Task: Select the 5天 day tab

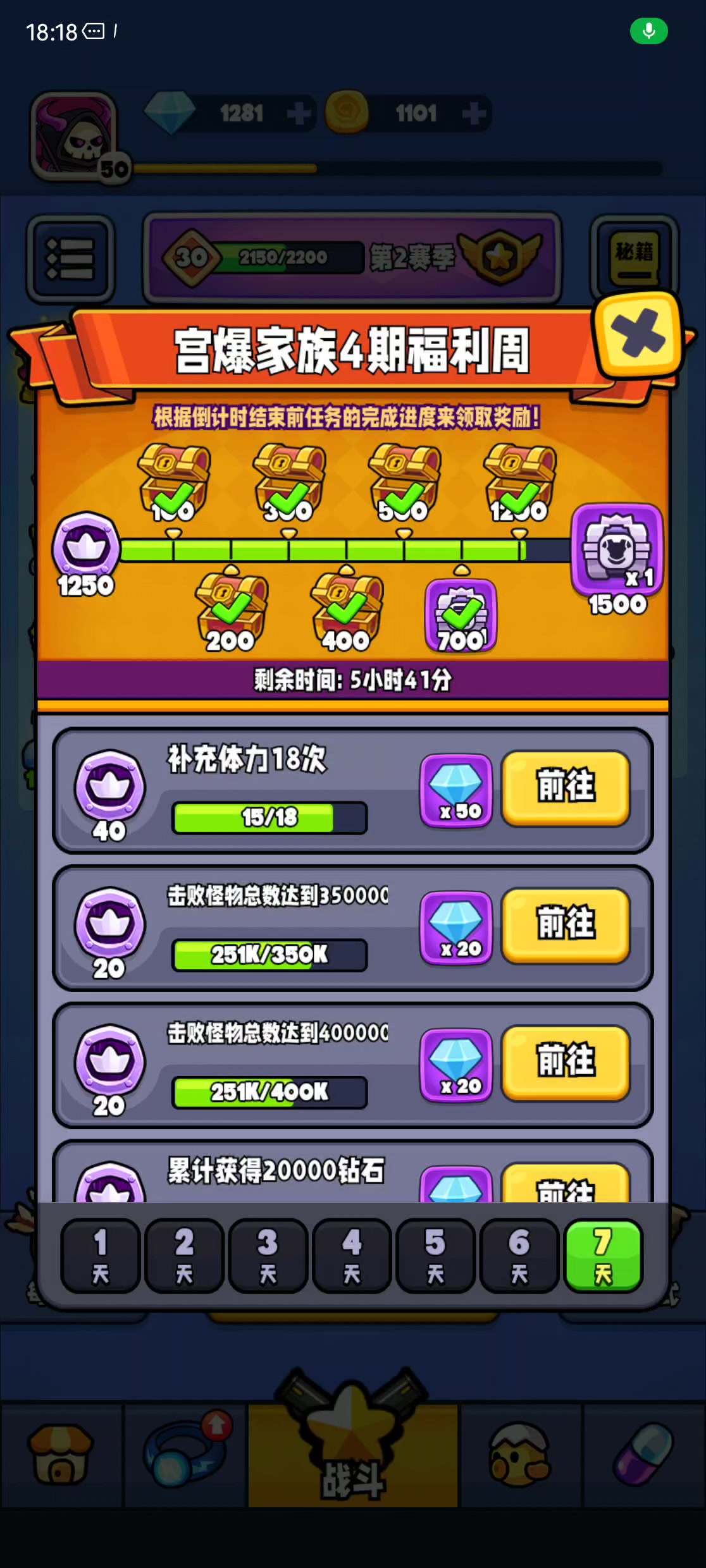Action: point(435,1256)
